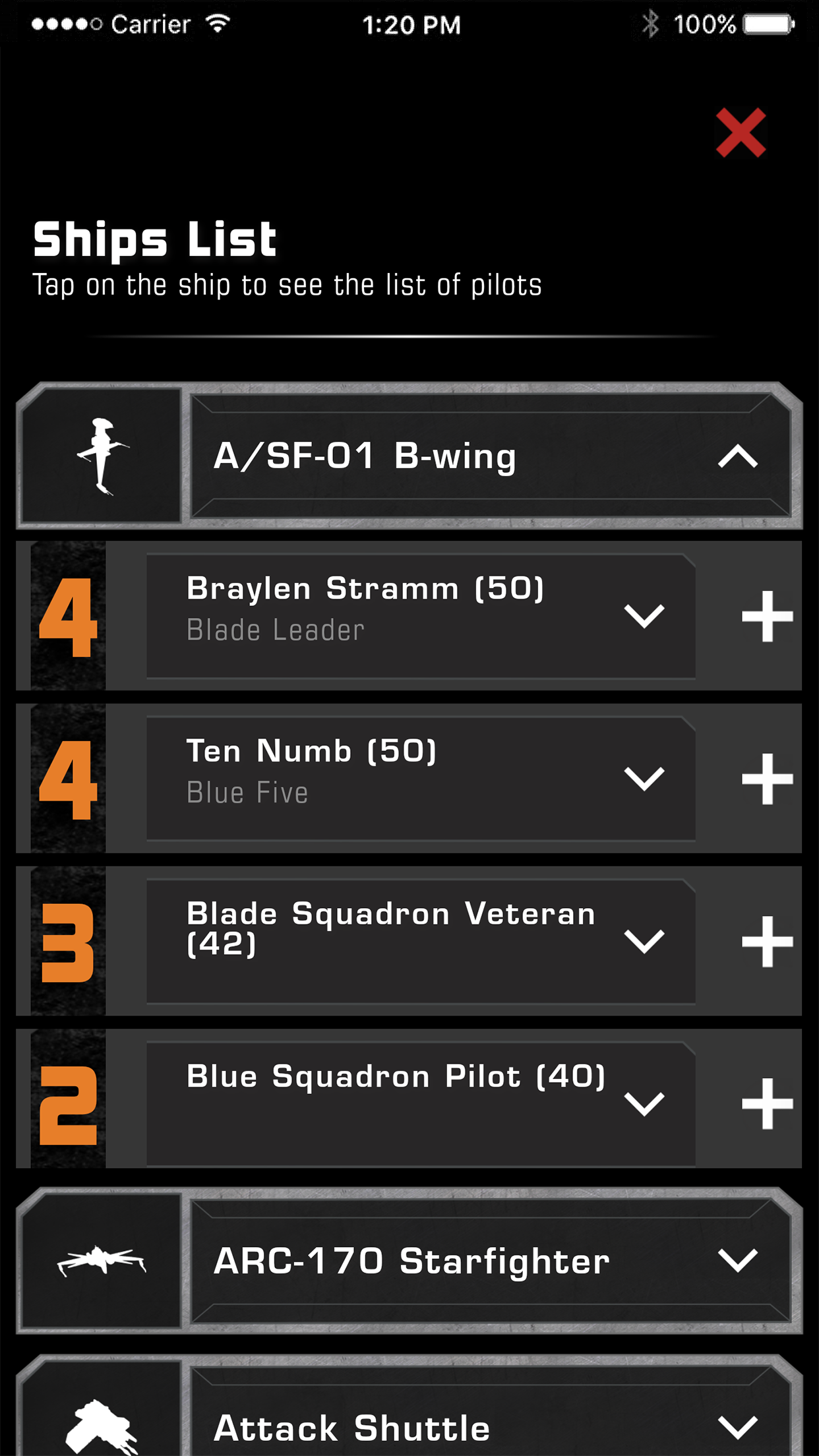Show Blue Squadron Pilot details chevron
This screenshot has width=819, height=1456.
646,1103
